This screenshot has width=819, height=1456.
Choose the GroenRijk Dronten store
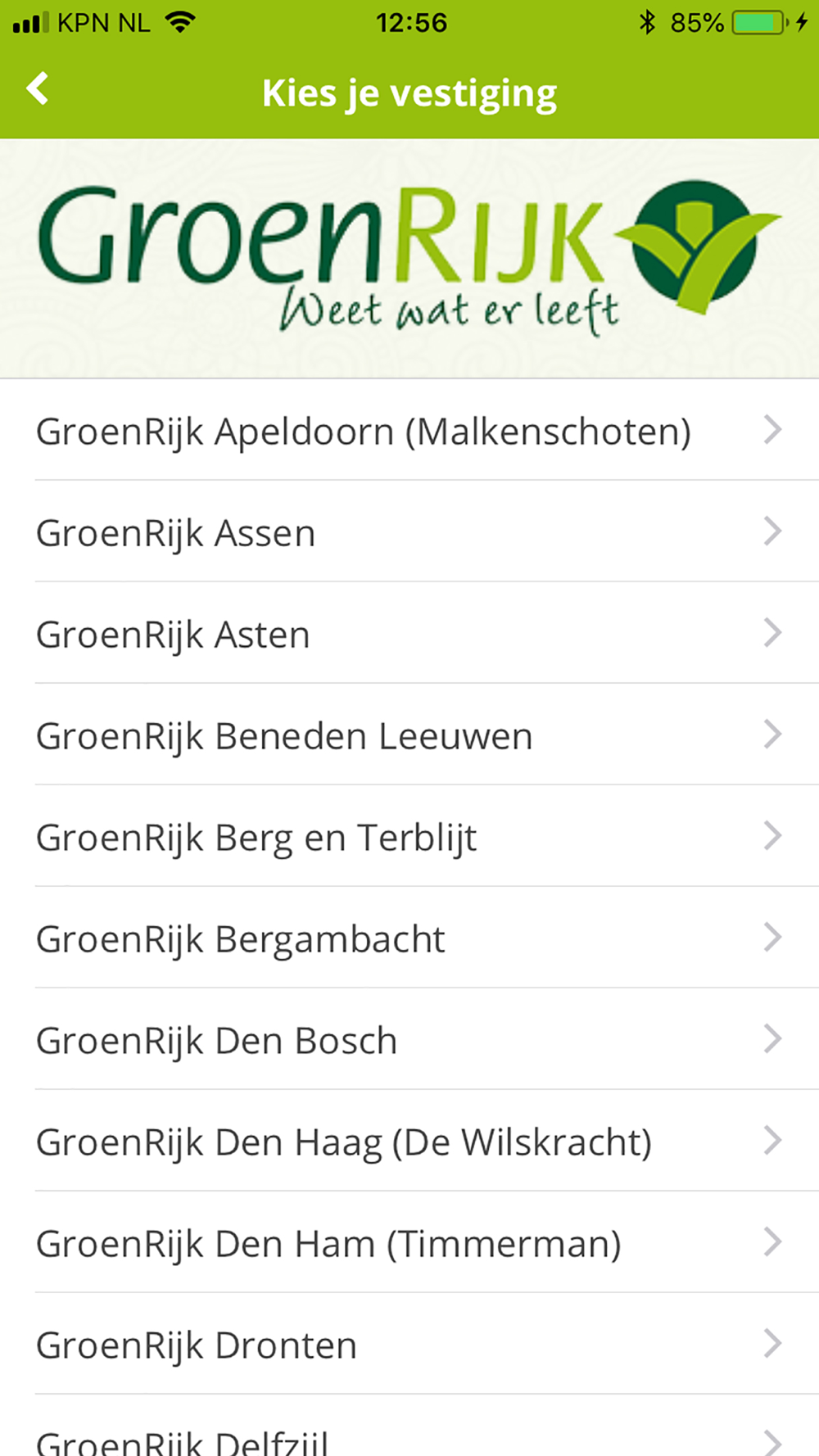(x=409, y=1344)
